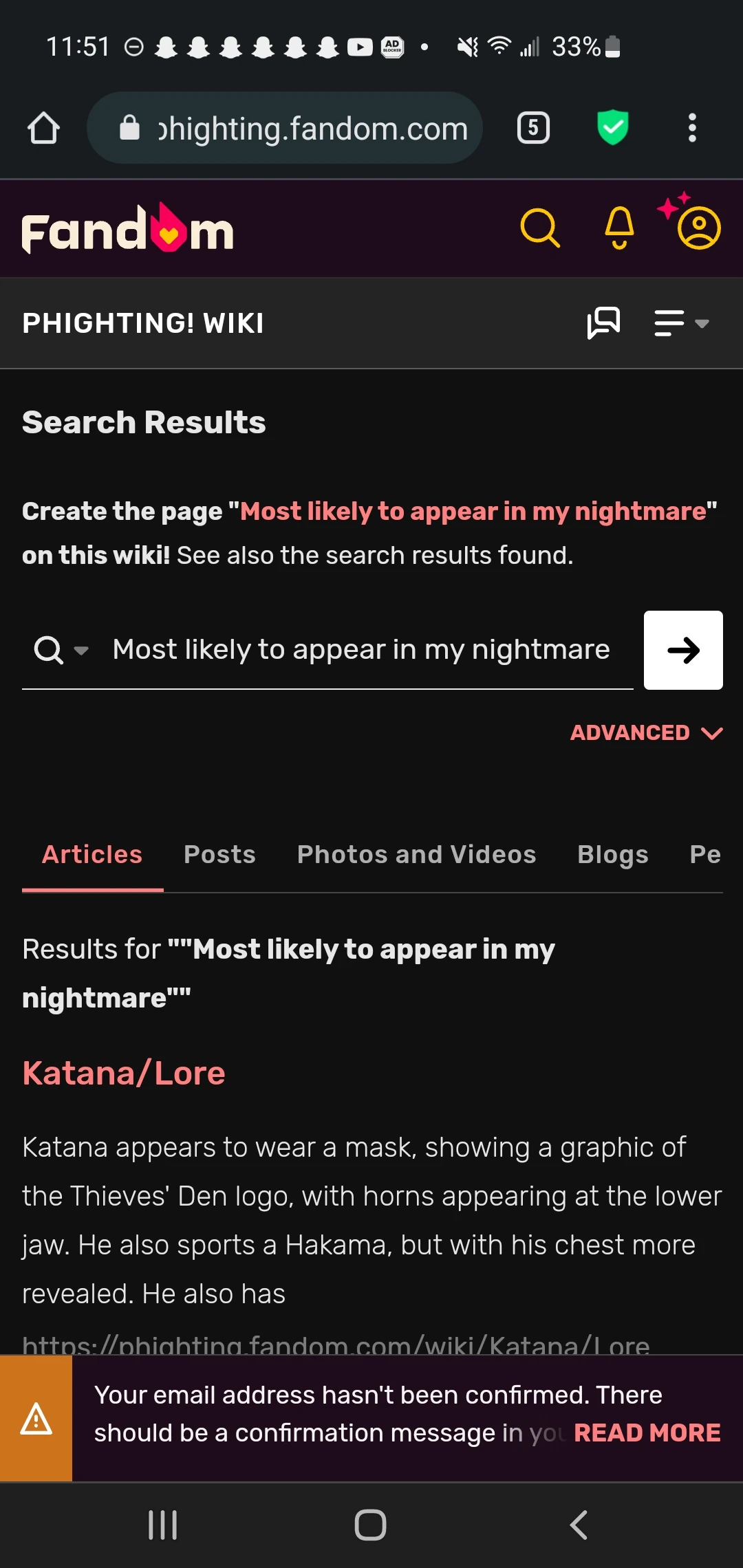This screenshot has height=1568, width=743.
Task: Open the green shield protection icon
Action: 612,128
